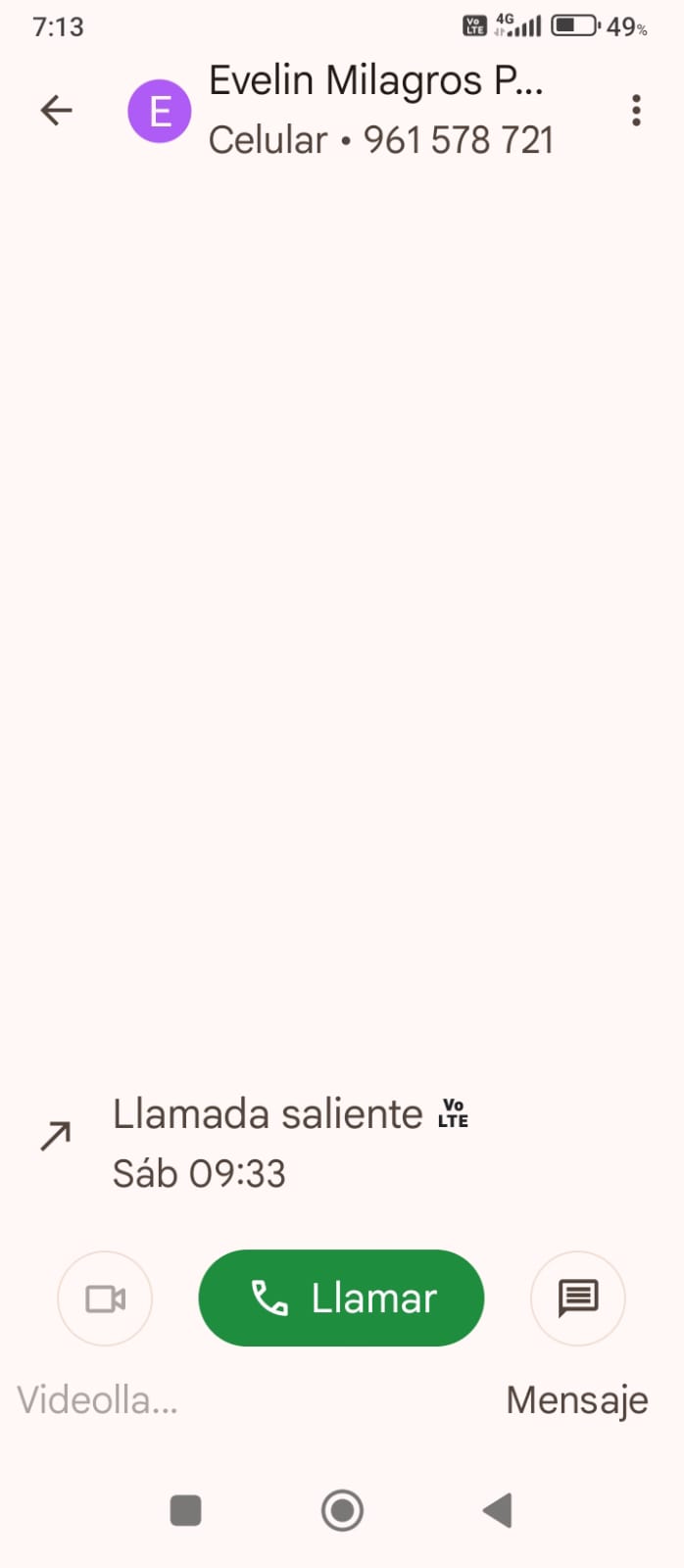
Task: Go back using the top arrow
Action: [57, 111]
